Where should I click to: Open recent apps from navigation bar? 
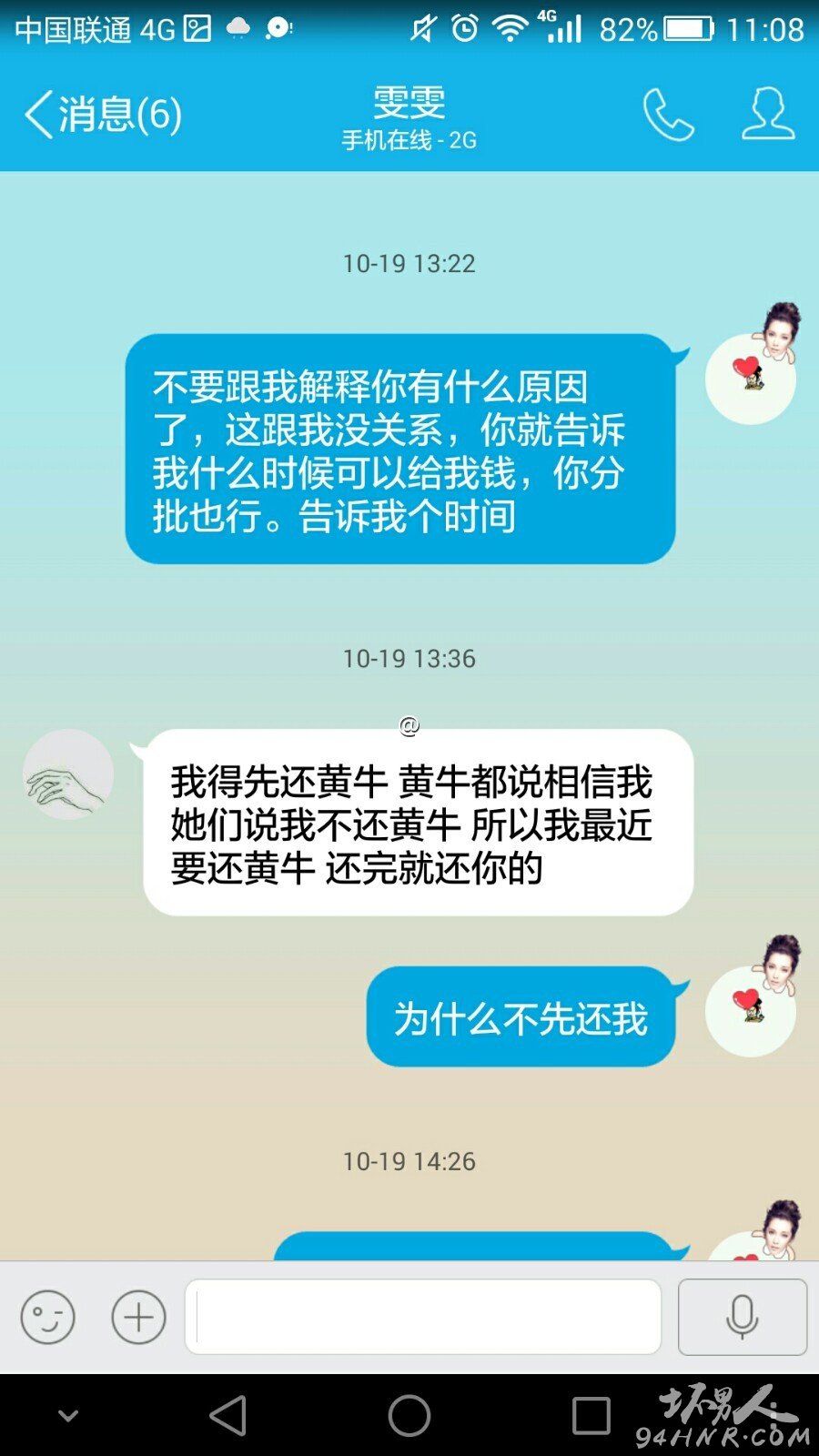(x=591, y=1416)
